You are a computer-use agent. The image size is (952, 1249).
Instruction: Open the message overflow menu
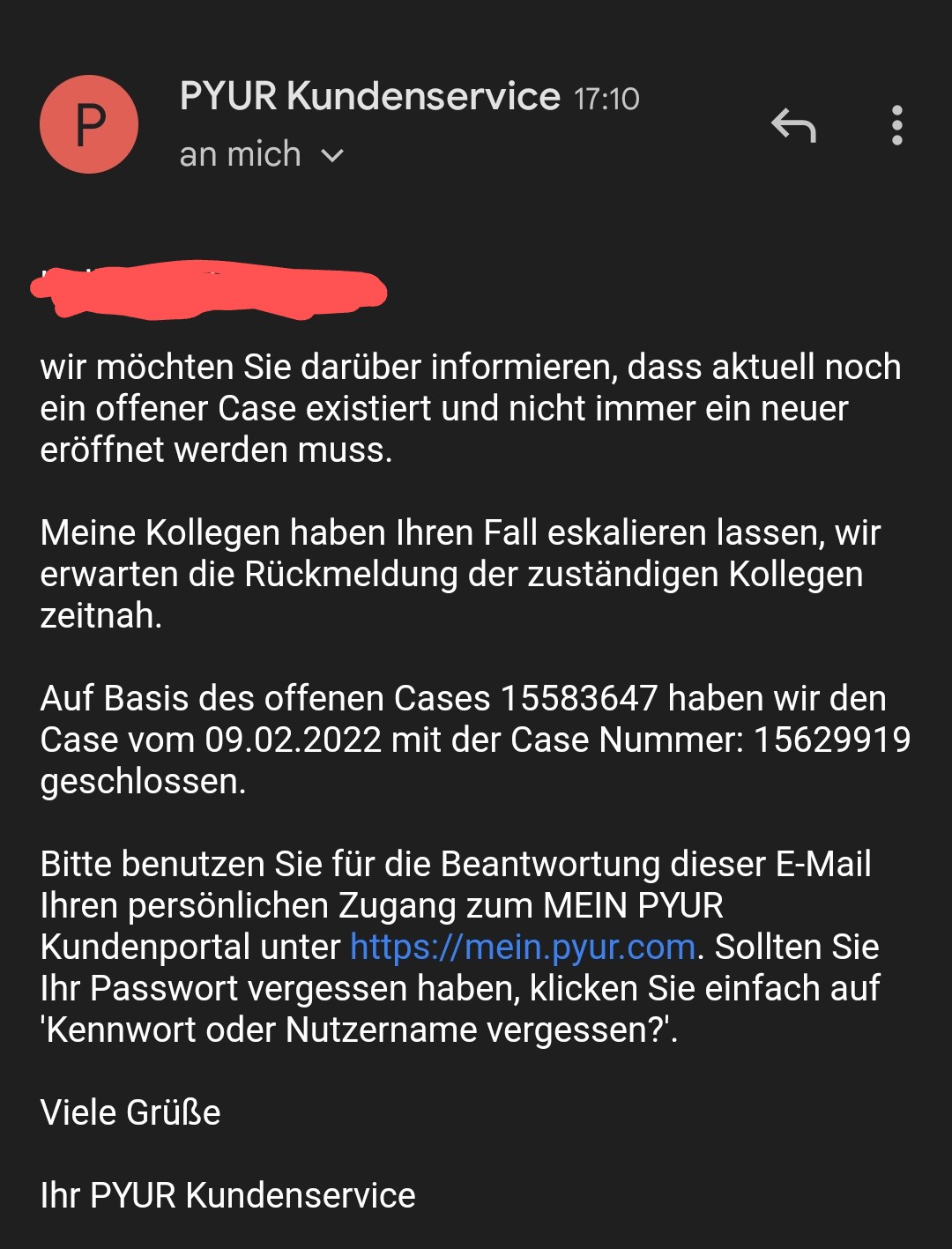896,125
